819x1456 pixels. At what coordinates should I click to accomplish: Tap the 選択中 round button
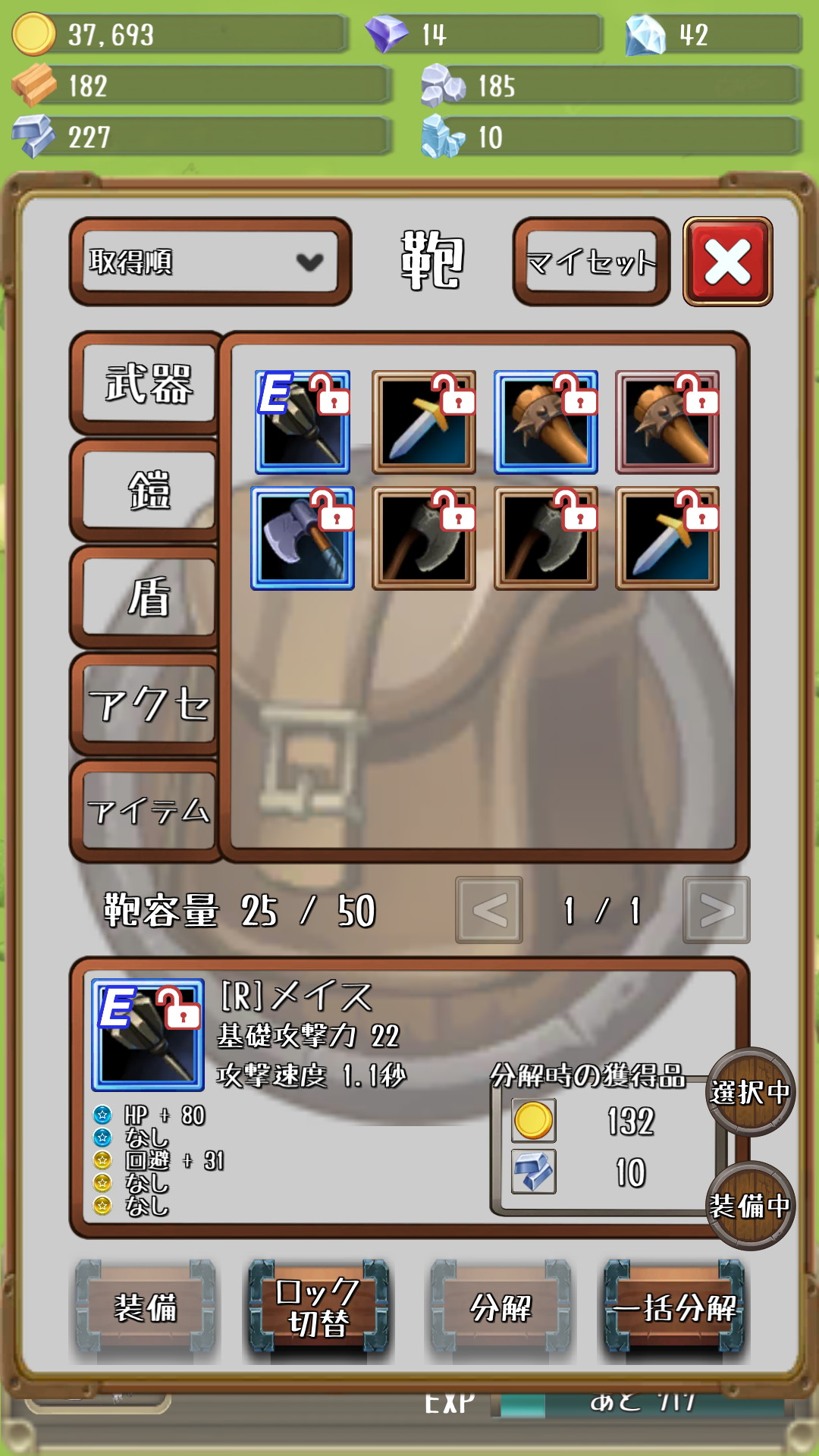tap(750, 1092)
